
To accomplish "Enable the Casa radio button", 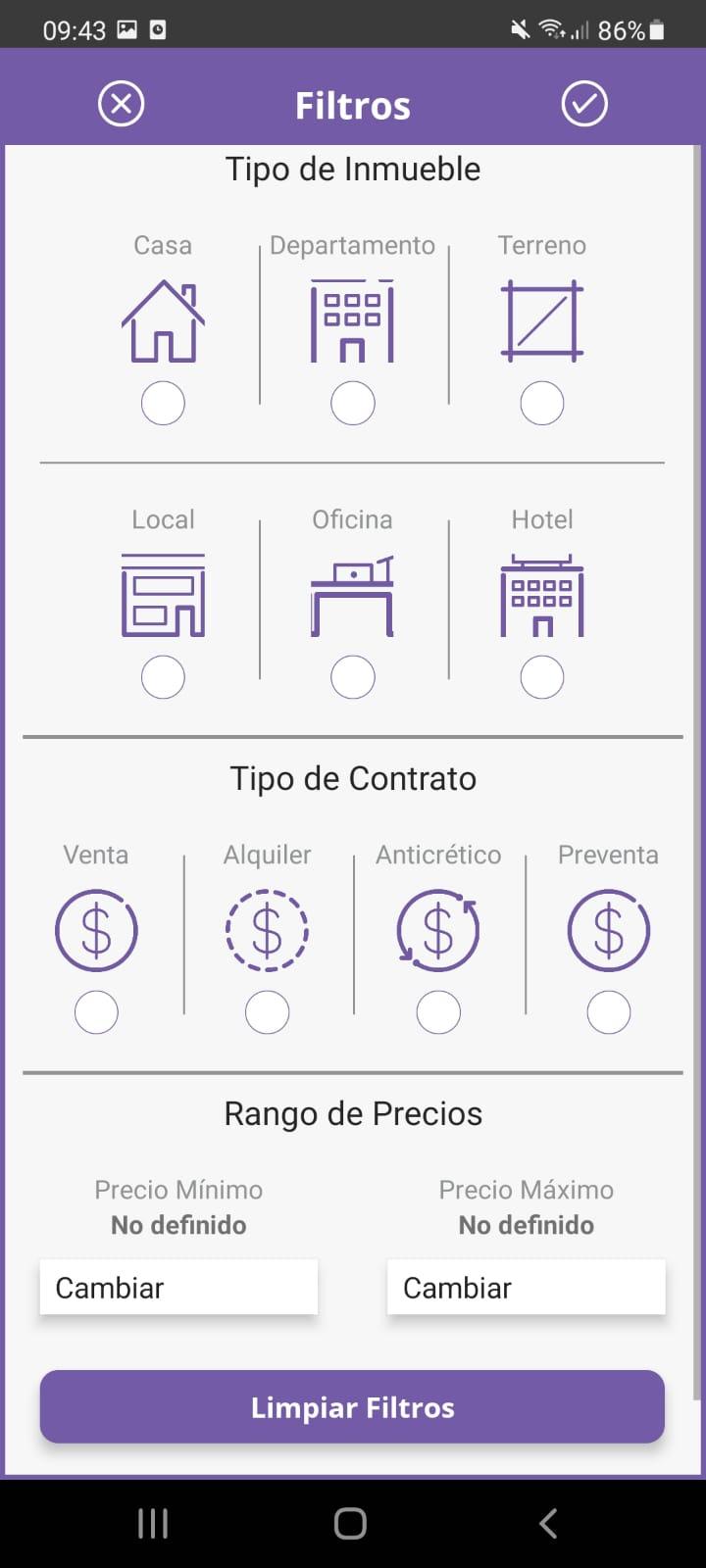I will [x=163, y=403].
